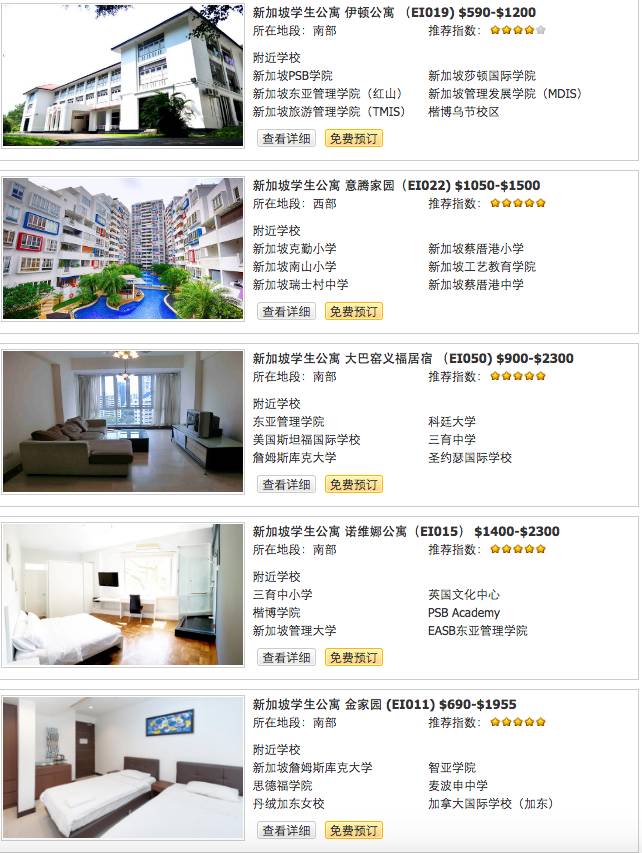Open the 意腾家园 pool photo
Screen dimensions: 642x853
coord(123,249)
